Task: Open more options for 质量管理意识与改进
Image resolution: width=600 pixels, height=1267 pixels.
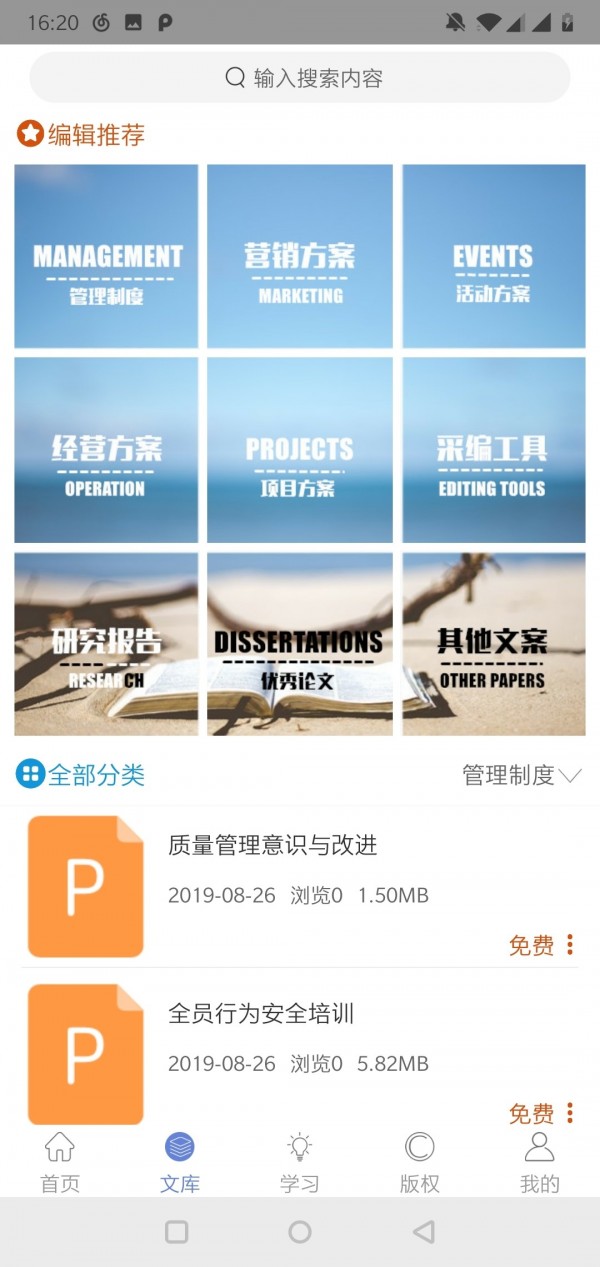Action: point(570,944)
